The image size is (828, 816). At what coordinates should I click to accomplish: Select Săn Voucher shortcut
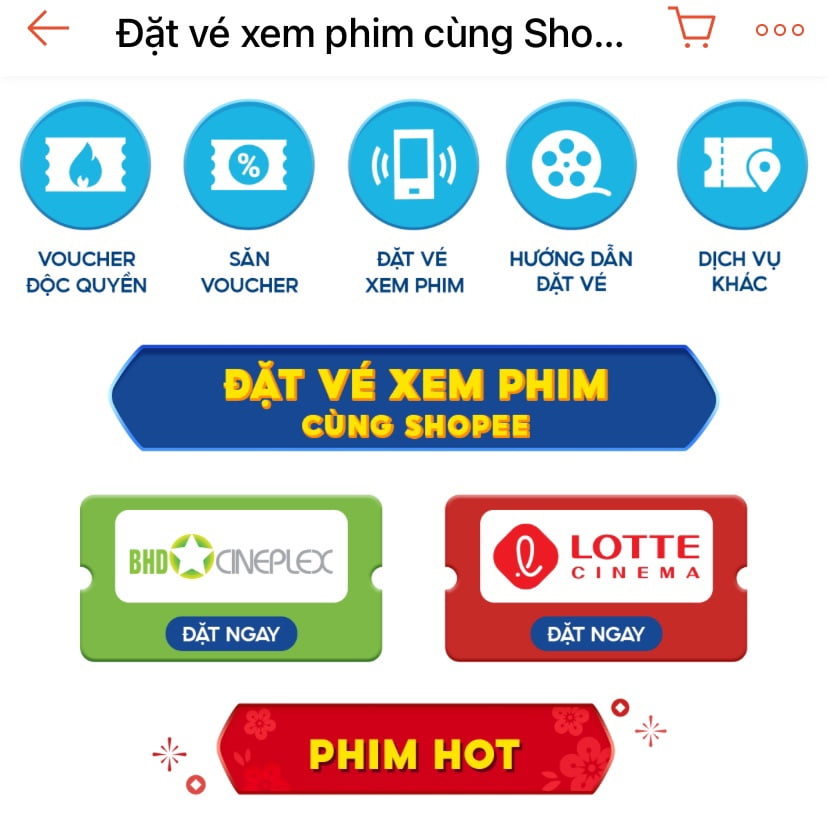[249, 165]
